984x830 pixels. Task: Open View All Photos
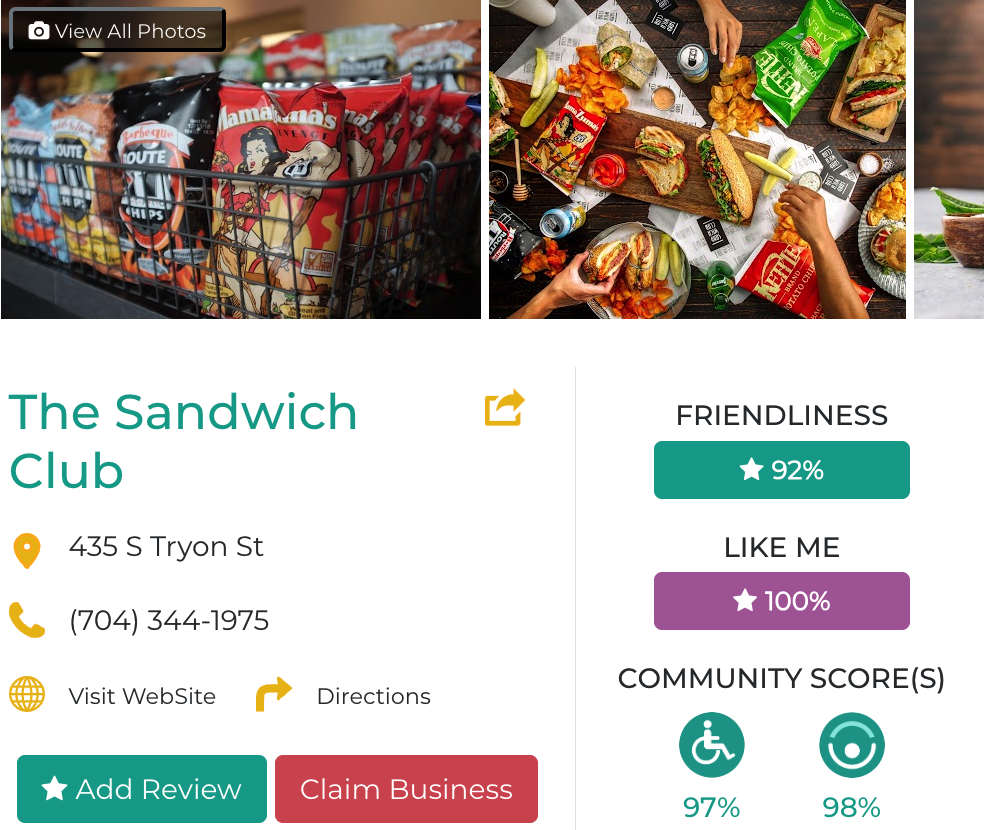(117, 31)
